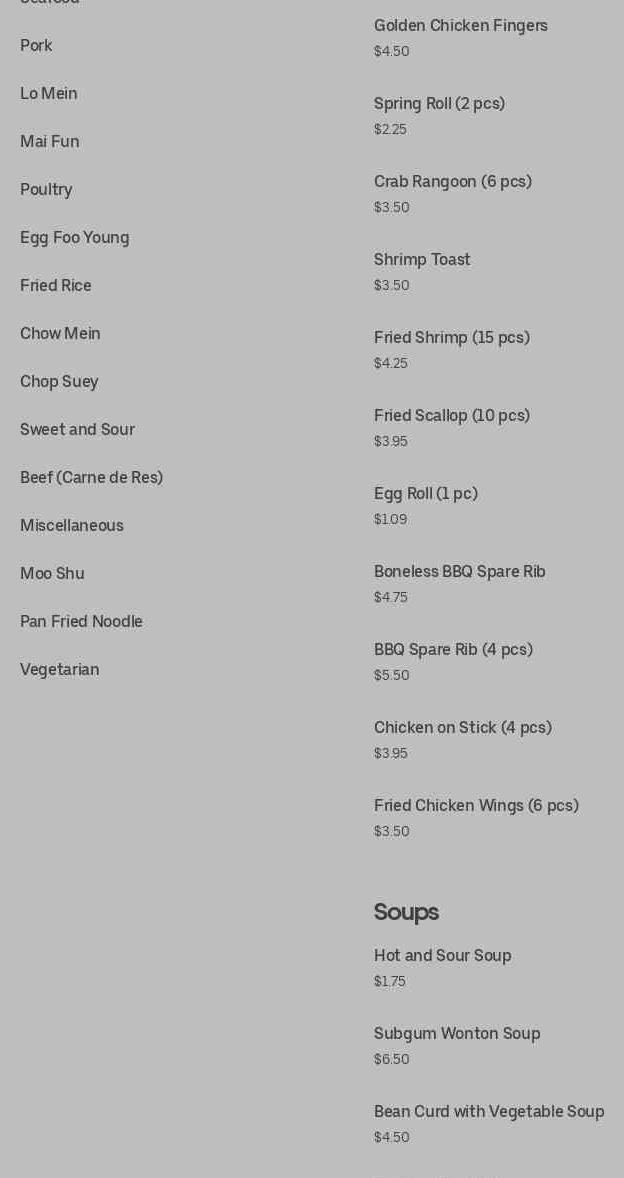
Task: Choose Chicken on Stick (4 pcs)
Action: 462,728
